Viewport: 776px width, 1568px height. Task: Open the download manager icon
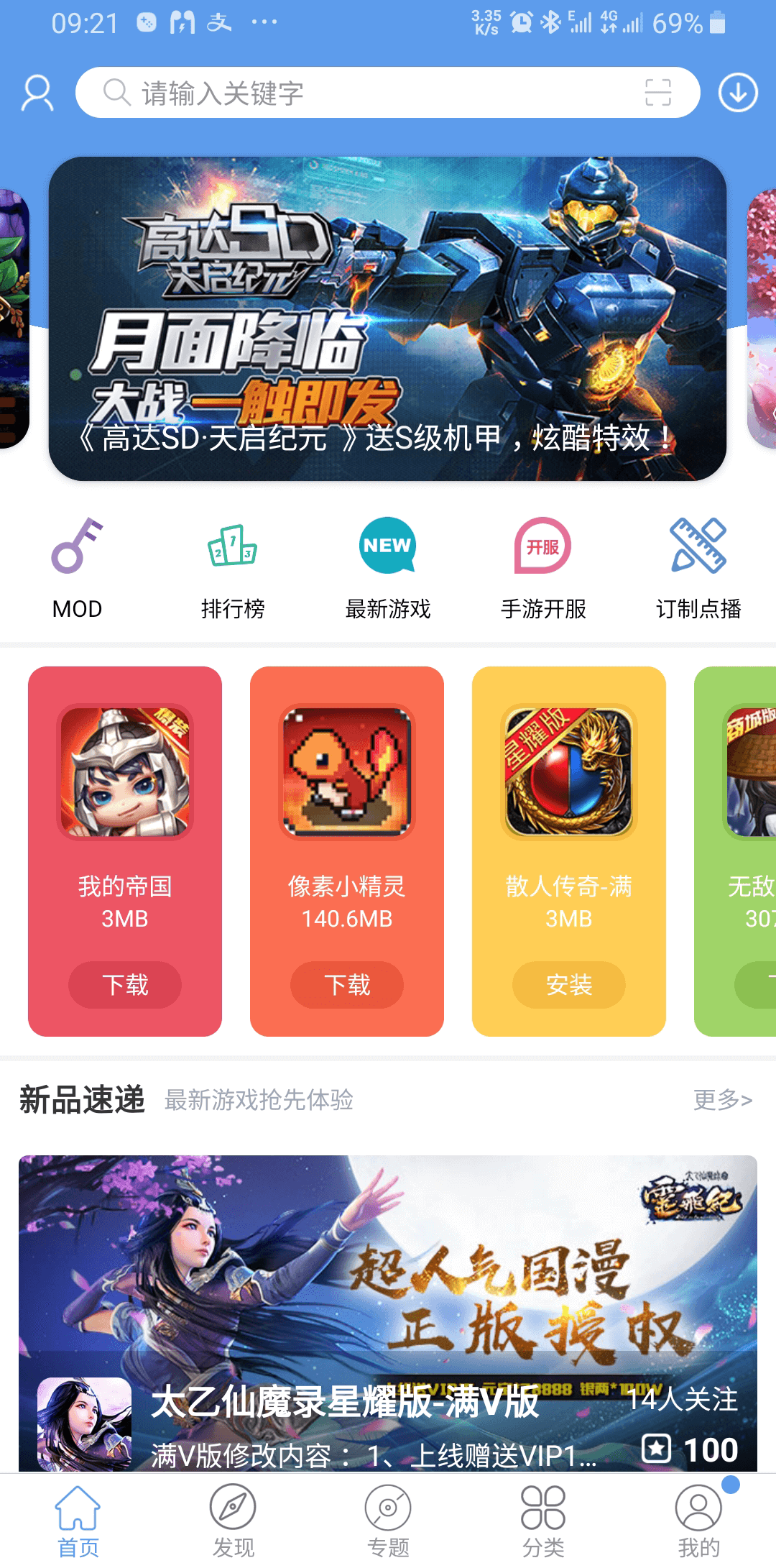738,93
